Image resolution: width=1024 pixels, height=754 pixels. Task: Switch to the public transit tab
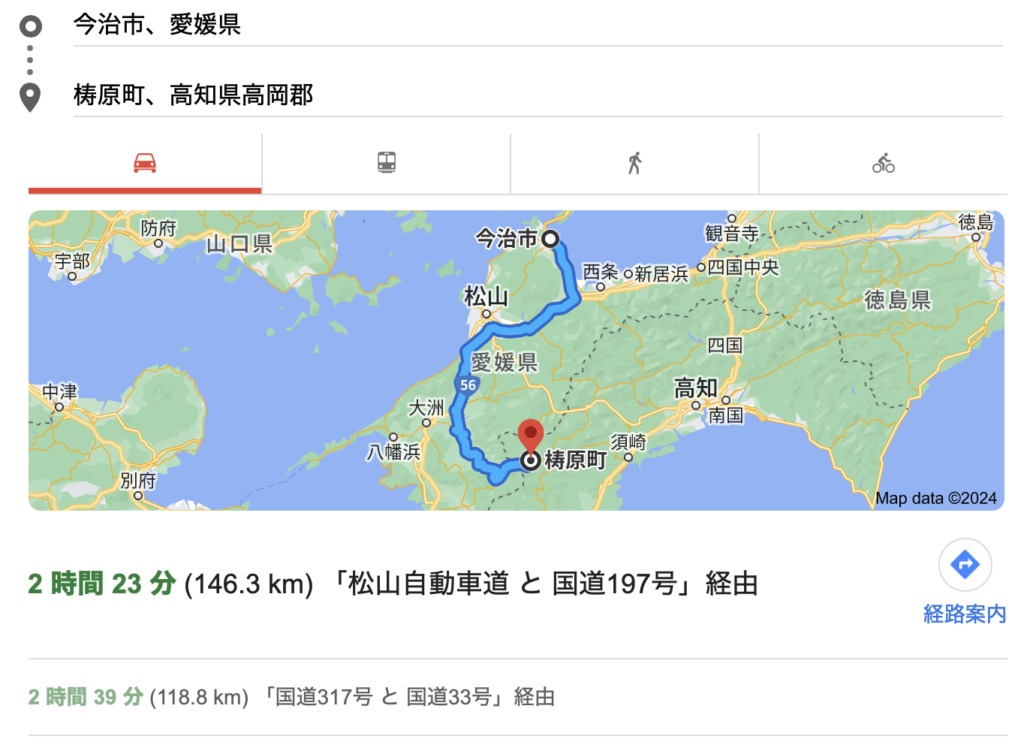tap(387, 163)
